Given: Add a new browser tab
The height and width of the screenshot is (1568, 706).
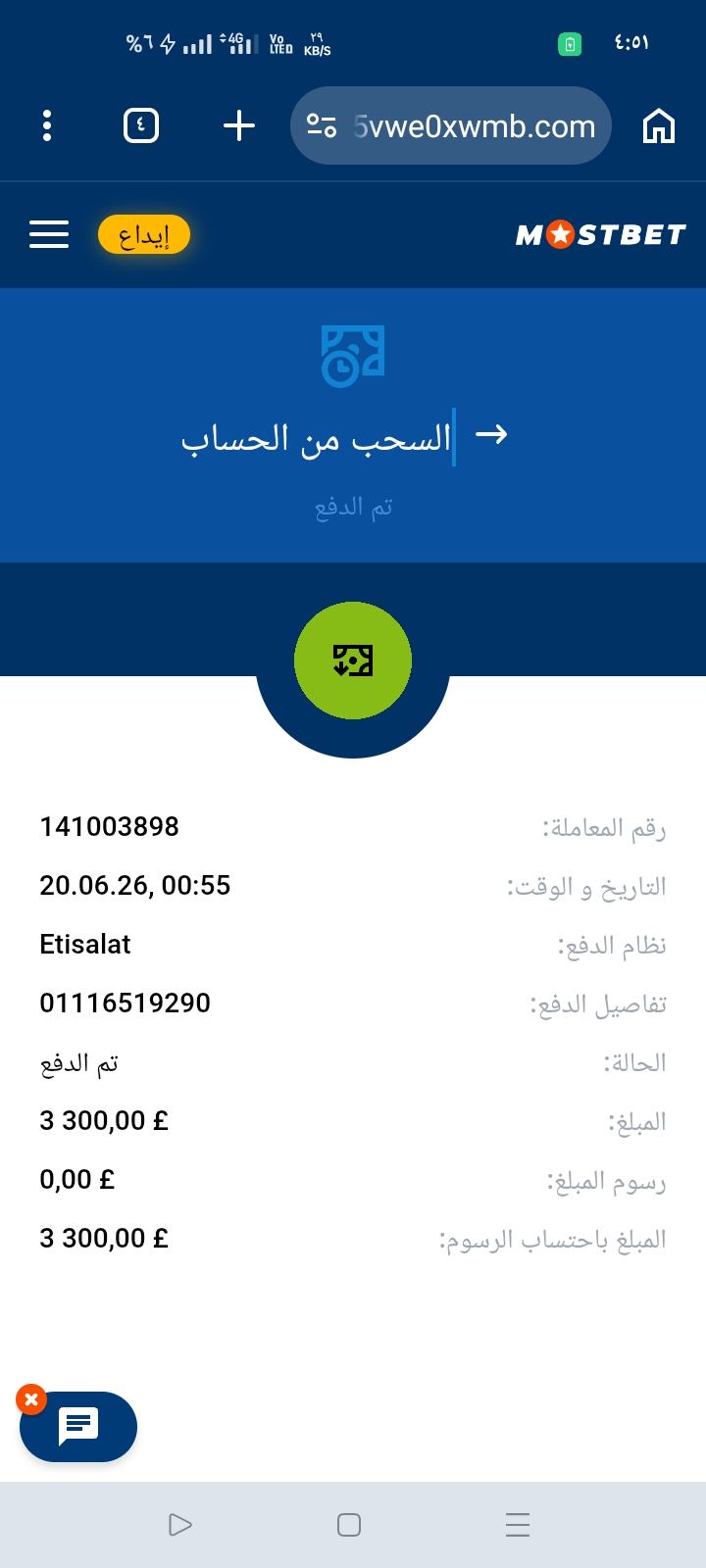Looking at the screenshot, I should [239, 125].
